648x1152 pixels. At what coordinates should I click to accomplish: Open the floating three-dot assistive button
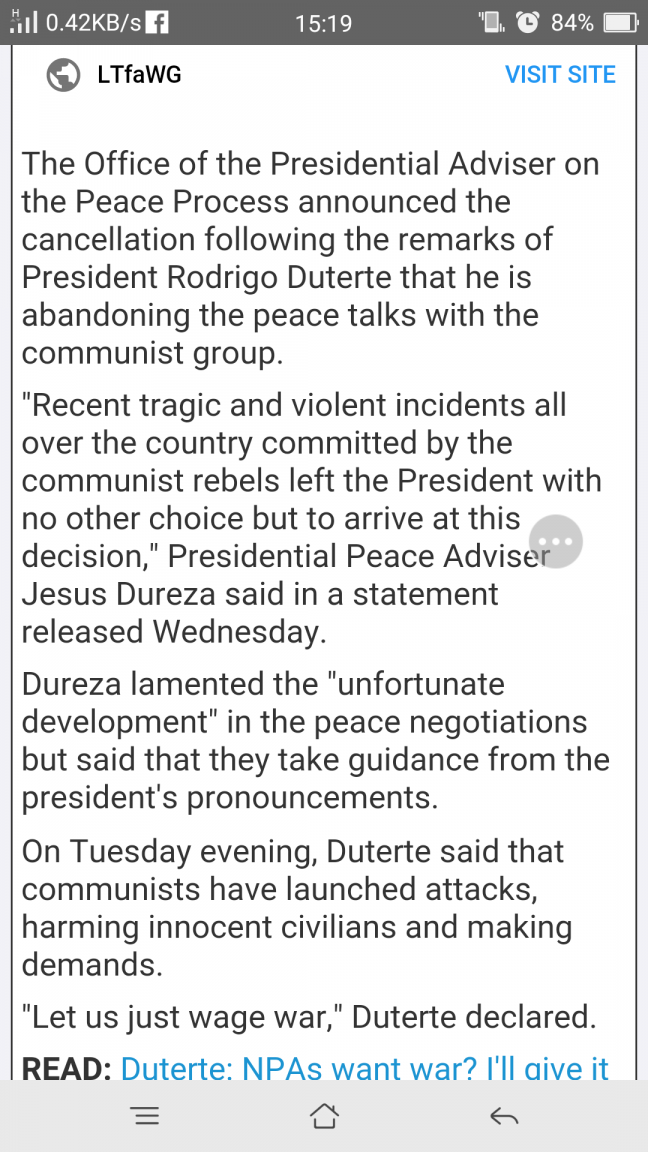tap(556, 541)
